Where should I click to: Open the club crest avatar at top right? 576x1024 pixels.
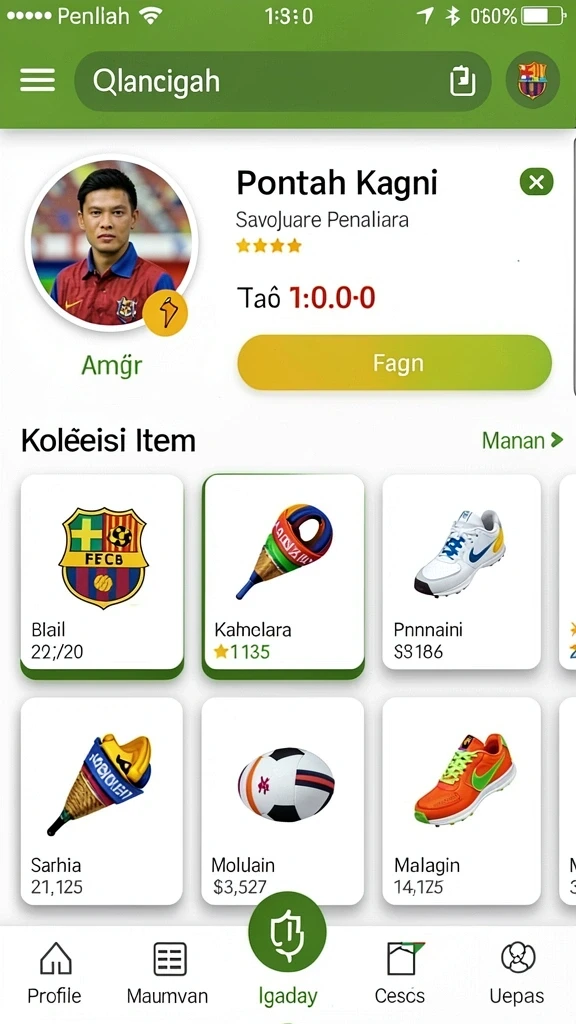click(532, 80)
